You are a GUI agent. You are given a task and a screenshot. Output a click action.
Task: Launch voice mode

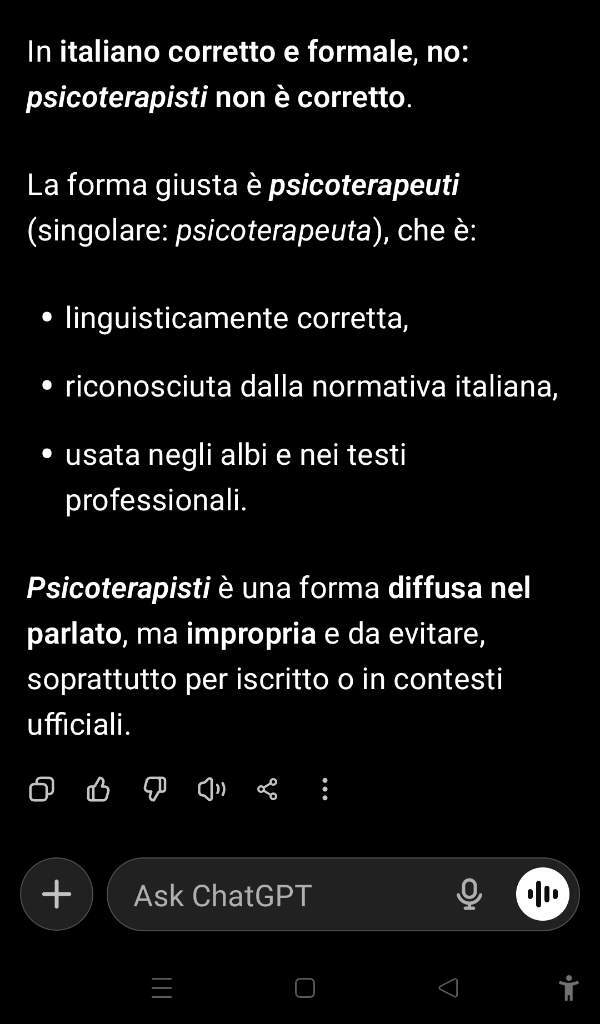pyautogui.click(x=542, y=894)
